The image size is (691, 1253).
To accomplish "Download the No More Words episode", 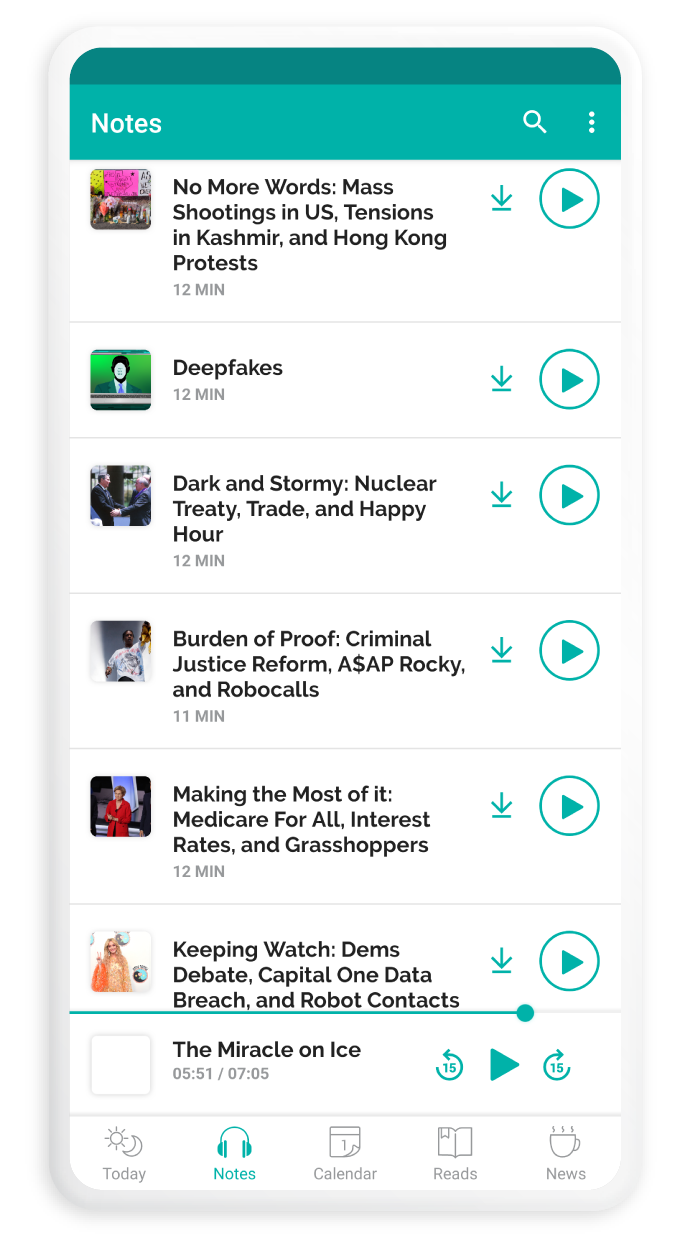I will point(502,198).
